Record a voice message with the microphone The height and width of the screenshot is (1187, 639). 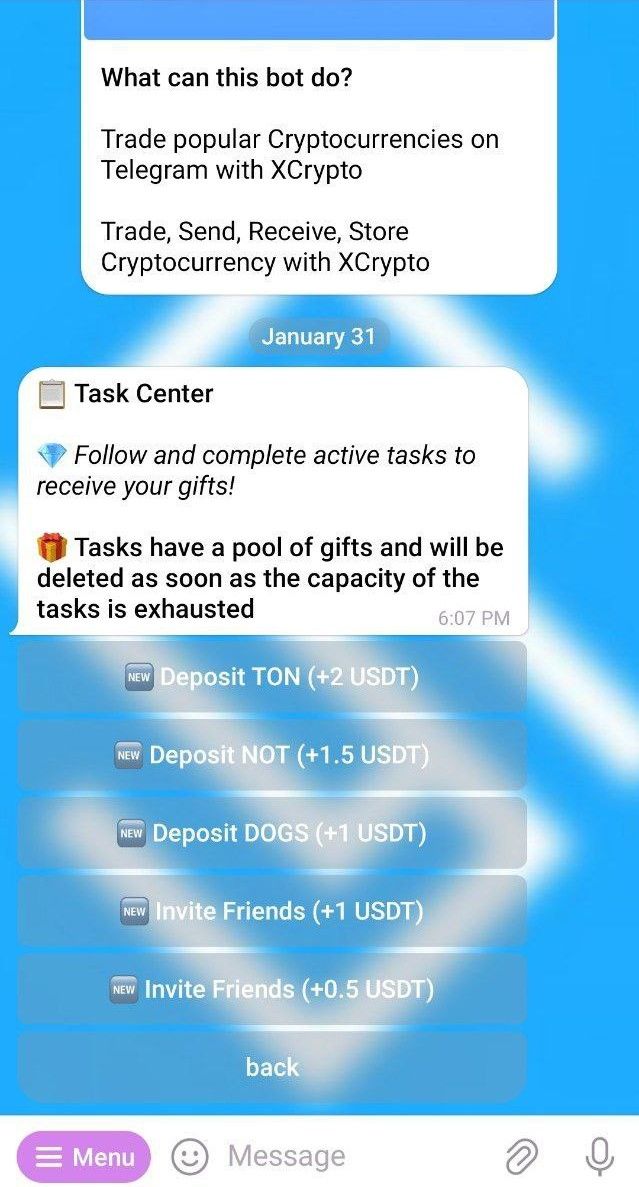599,1157
